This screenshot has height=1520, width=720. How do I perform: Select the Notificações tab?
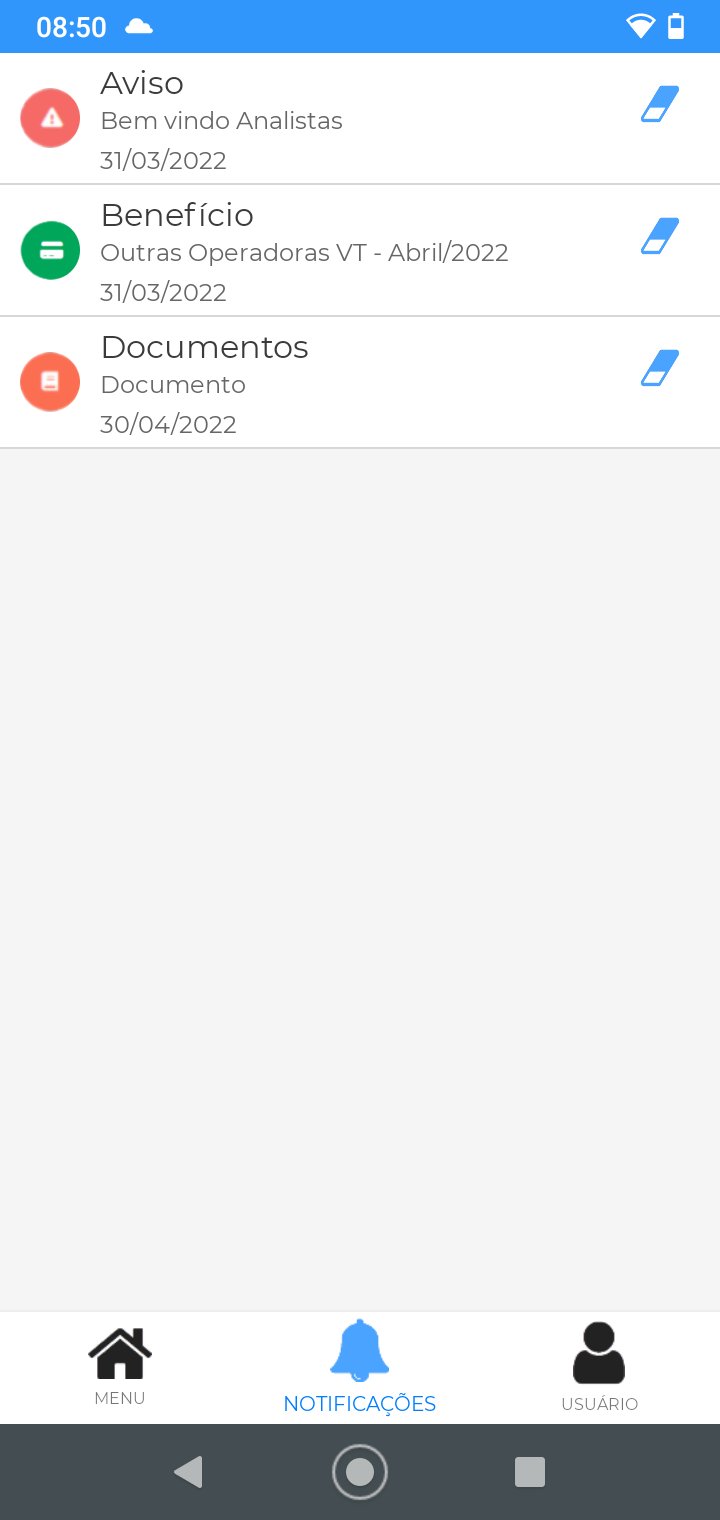point(360,1366)
